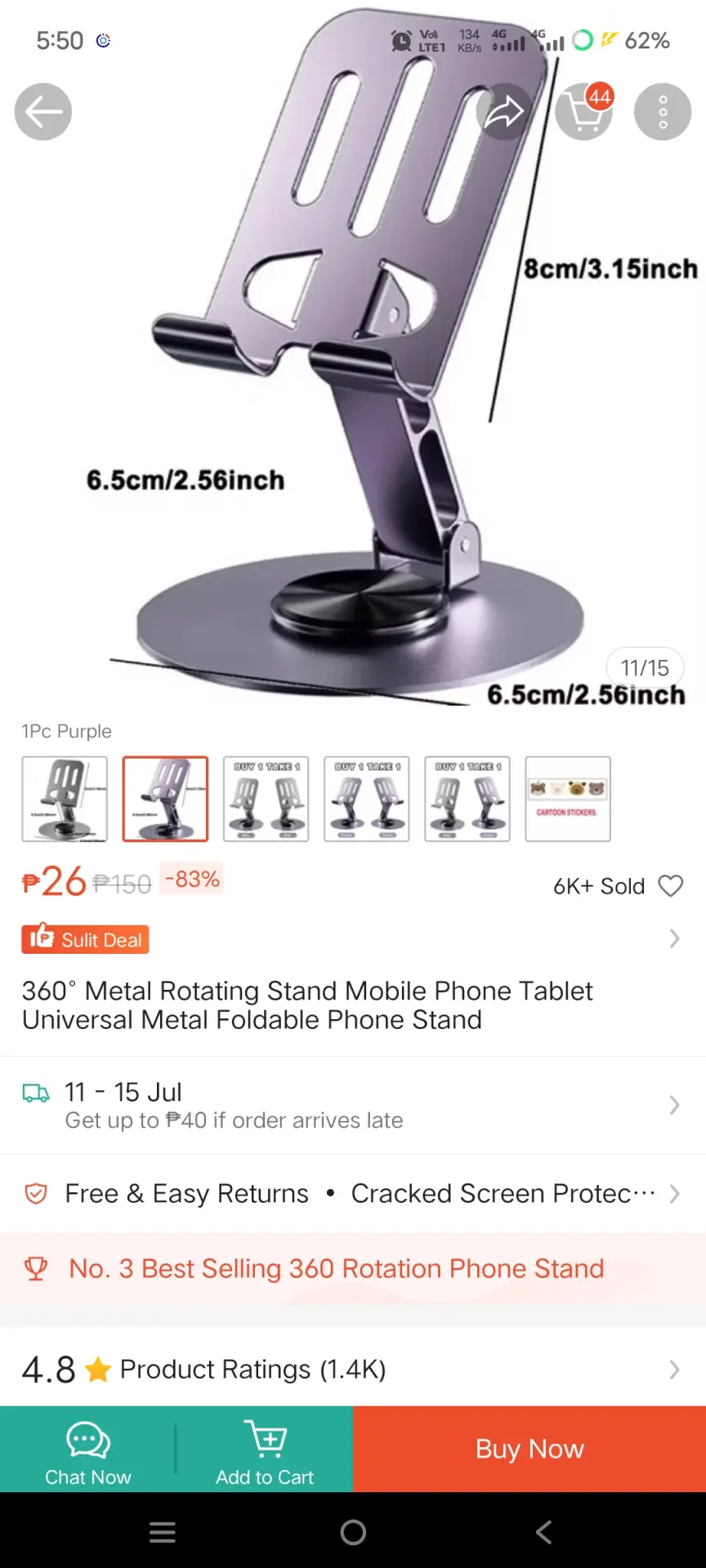Add to Cart this item

265,1450
